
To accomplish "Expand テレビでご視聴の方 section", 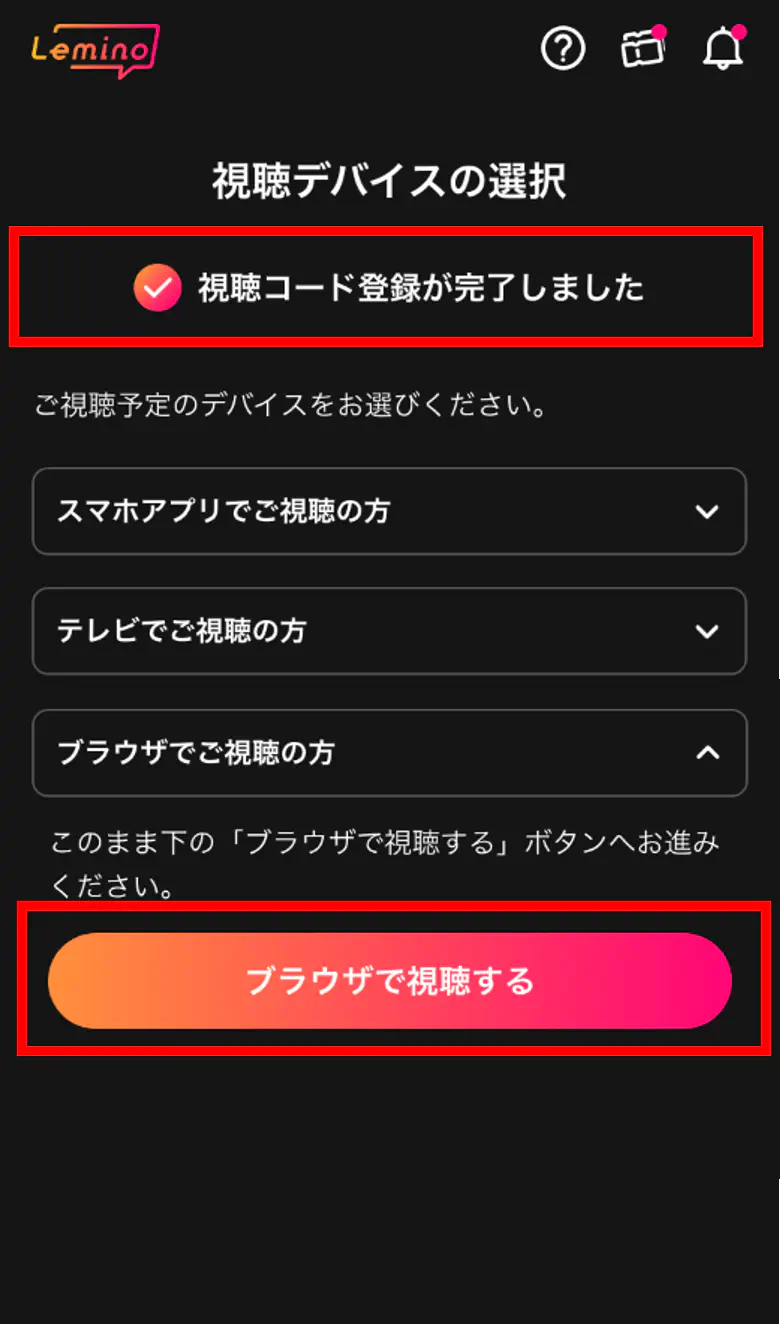I will point(389,631).
